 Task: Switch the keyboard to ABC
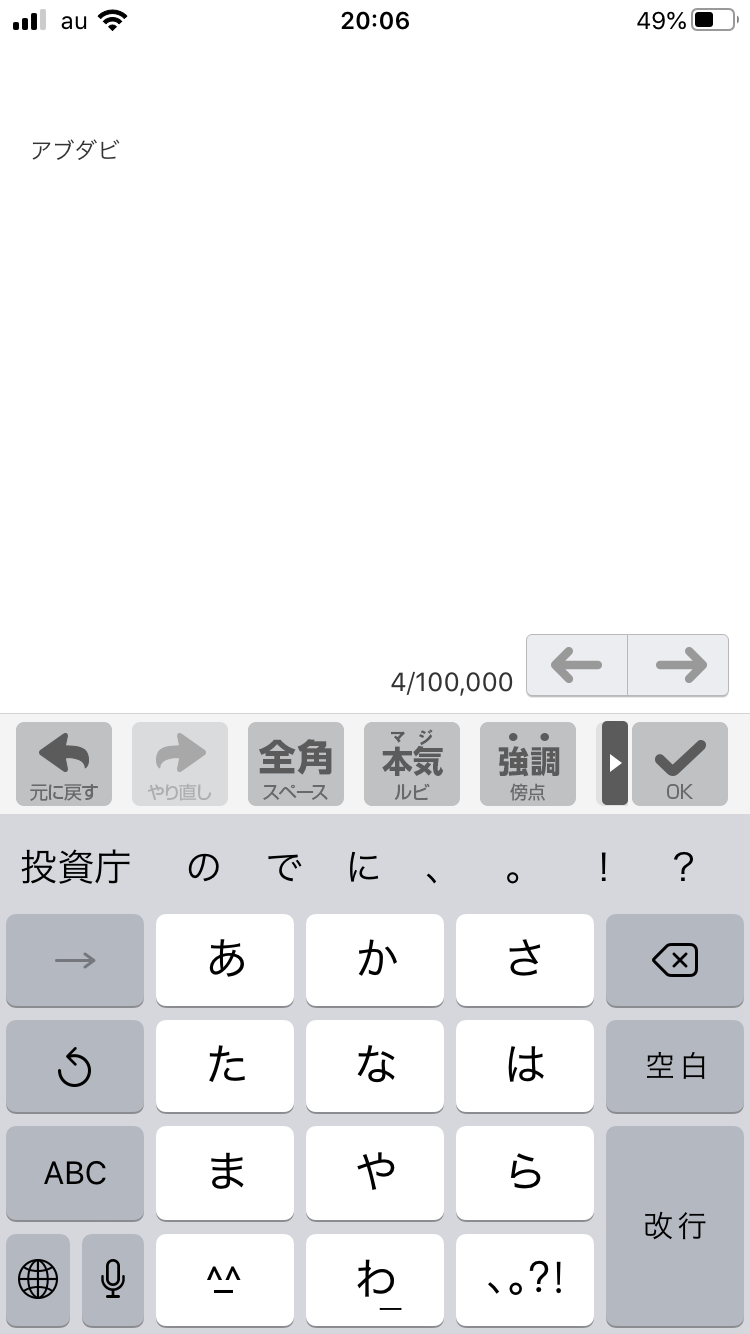[75, 1173]
